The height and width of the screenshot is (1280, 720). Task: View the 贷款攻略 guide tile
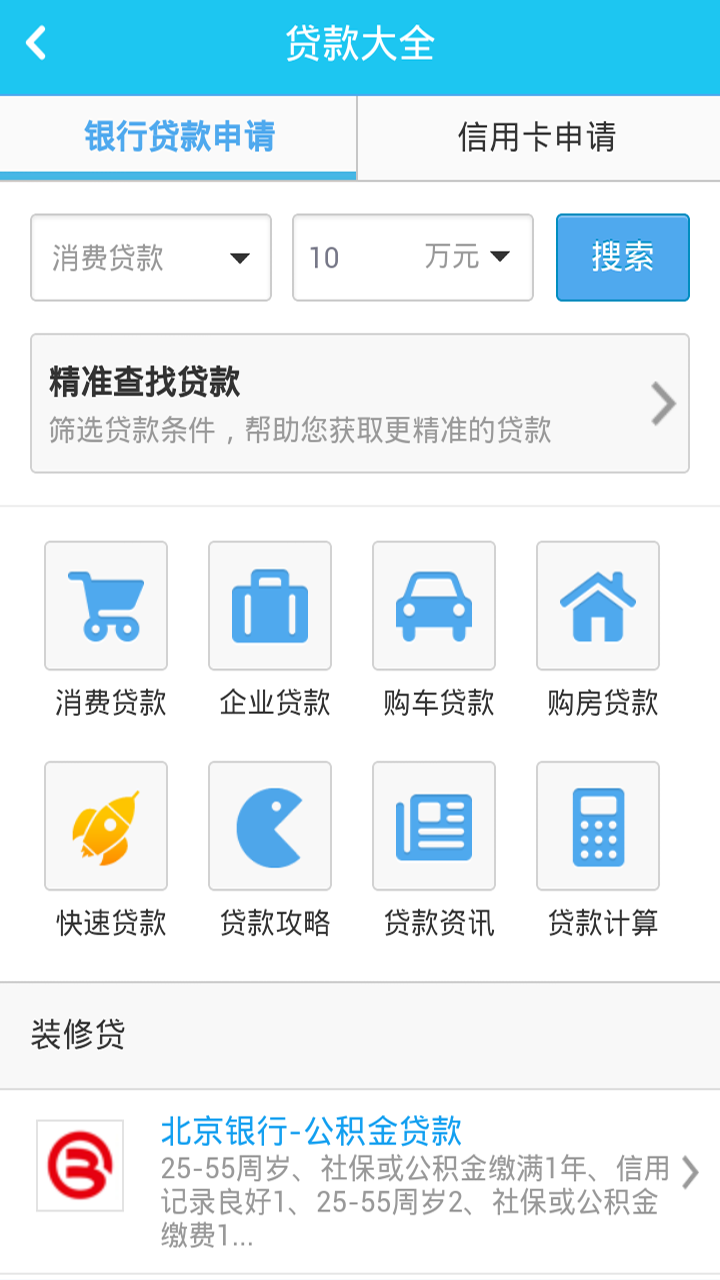270,826
